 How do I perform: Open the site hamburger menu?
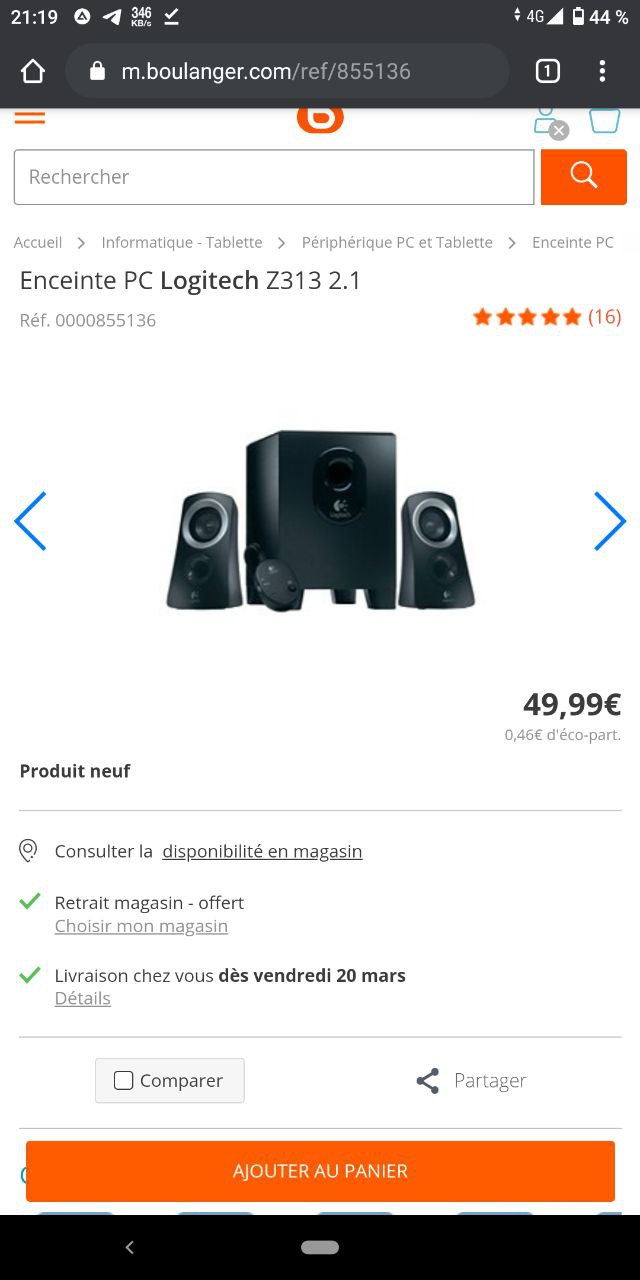(30, 117)
